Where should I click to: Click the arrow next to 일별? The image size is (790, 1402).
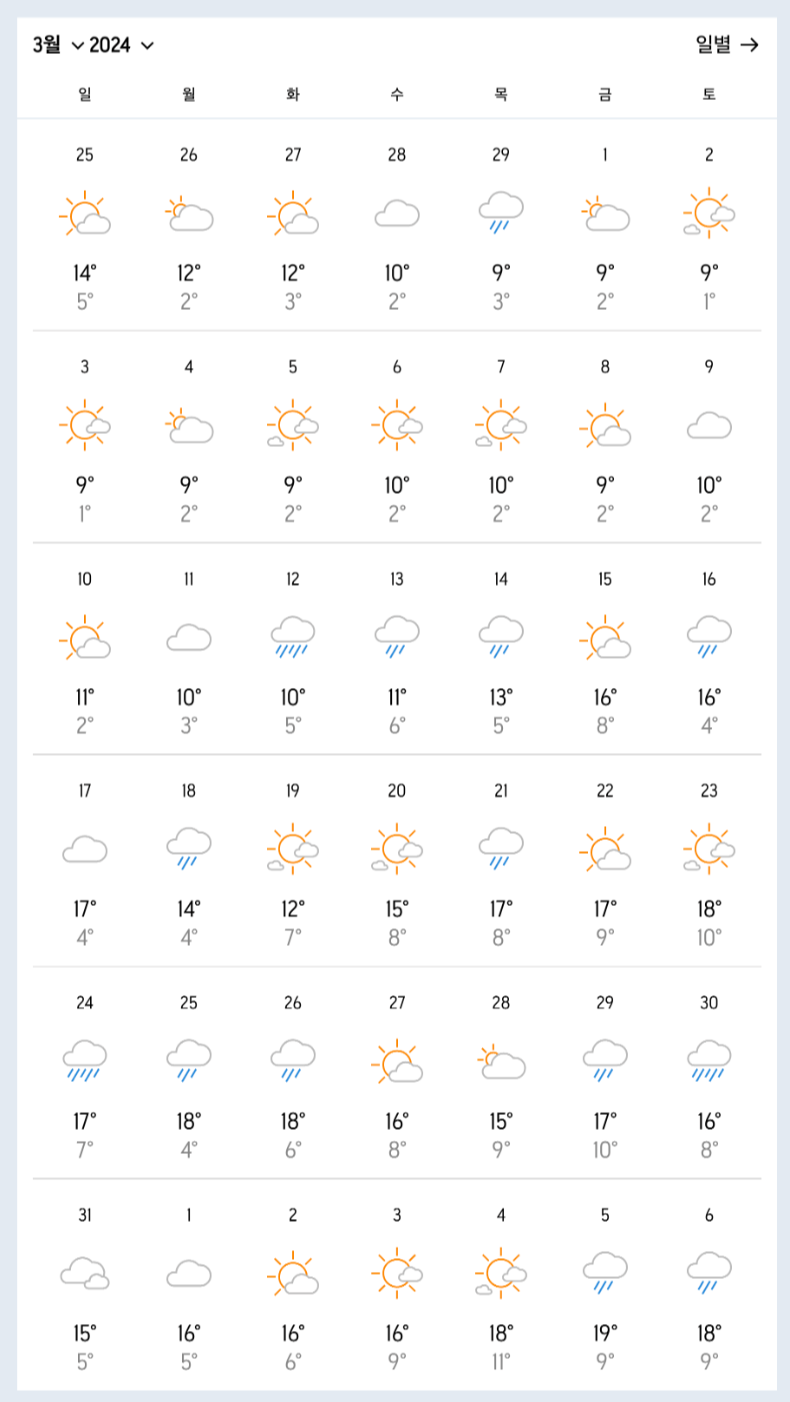[x=751, y=45]
